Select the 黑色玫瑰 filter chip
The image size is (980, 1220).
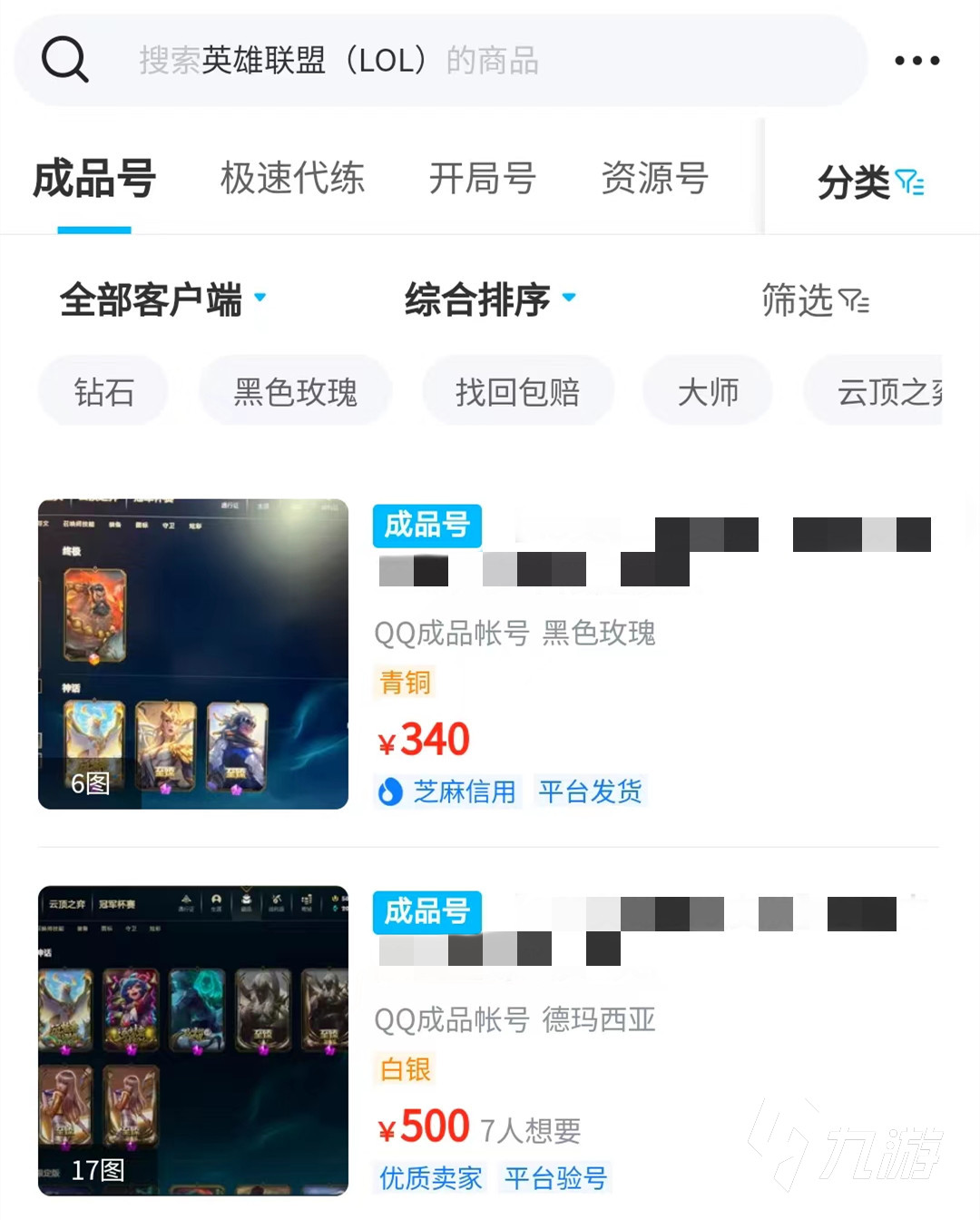(295, 392)
